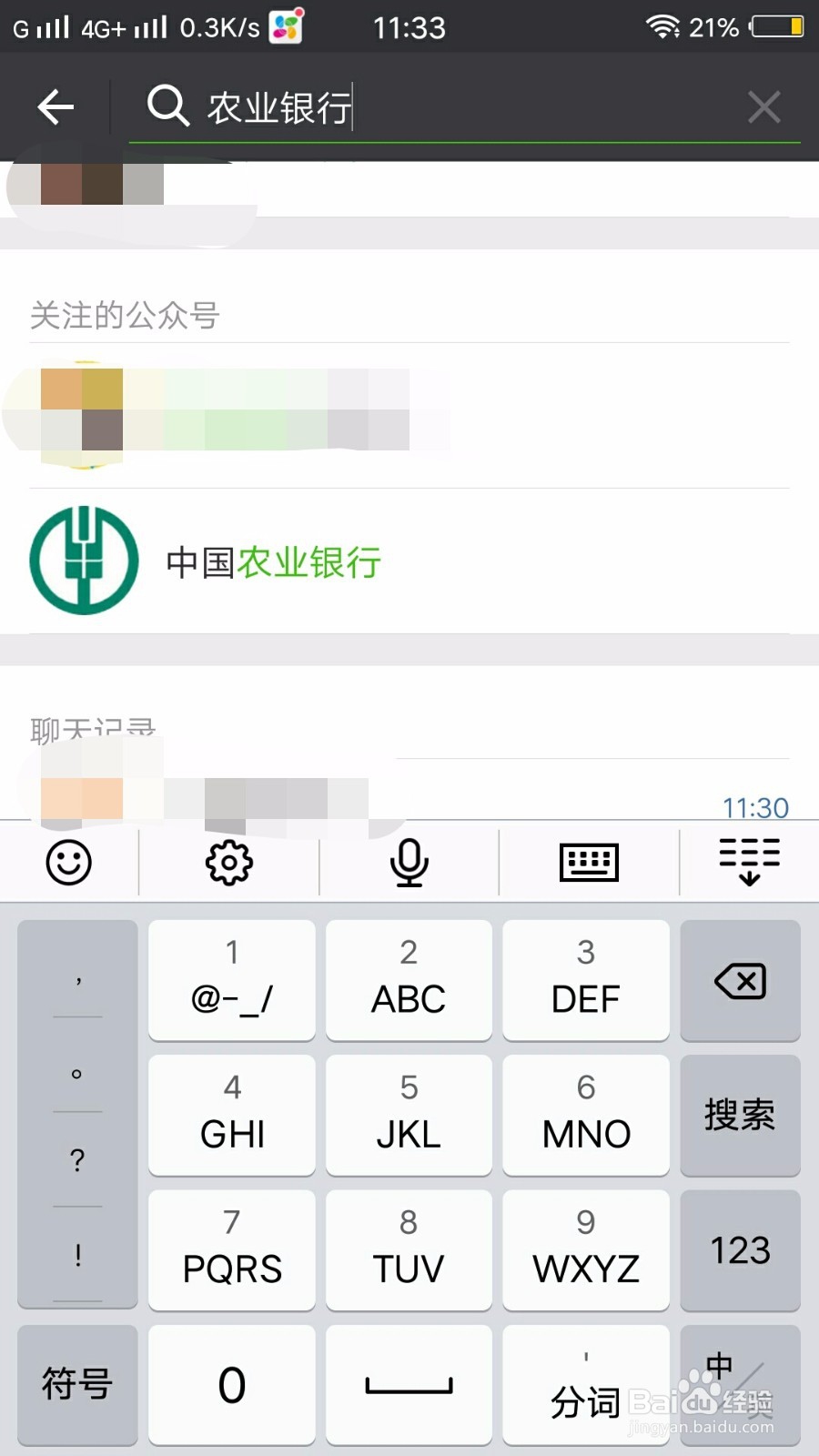Switch keyboard layout via keyboard icon
Image resolution: width=819 pixels, height=1456 pixels.
[588, 862]
